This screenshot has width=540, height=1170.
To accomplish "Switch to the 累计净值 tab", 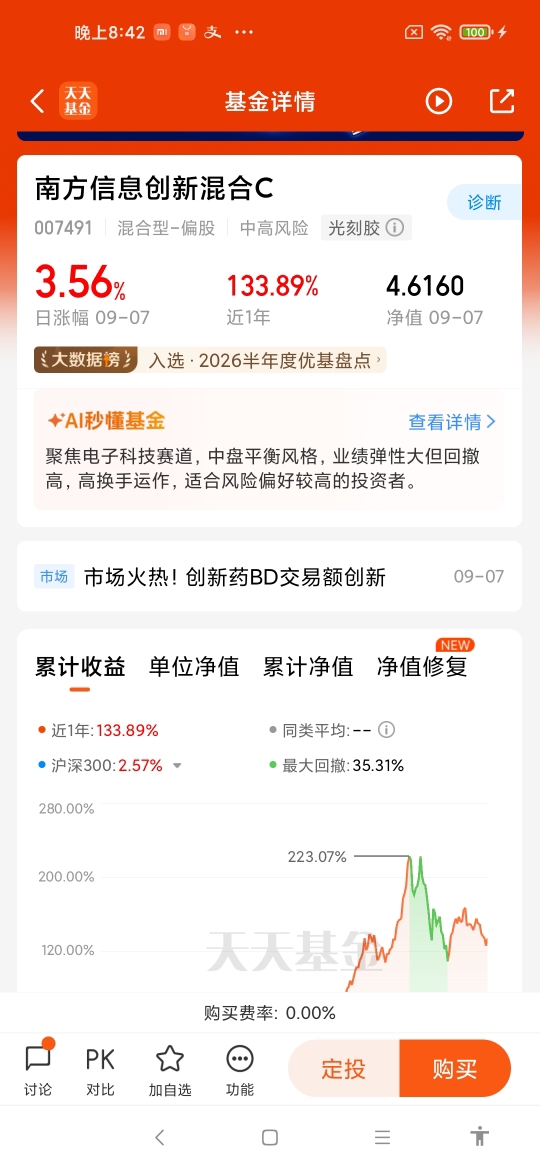I will [x=308, y=666].
